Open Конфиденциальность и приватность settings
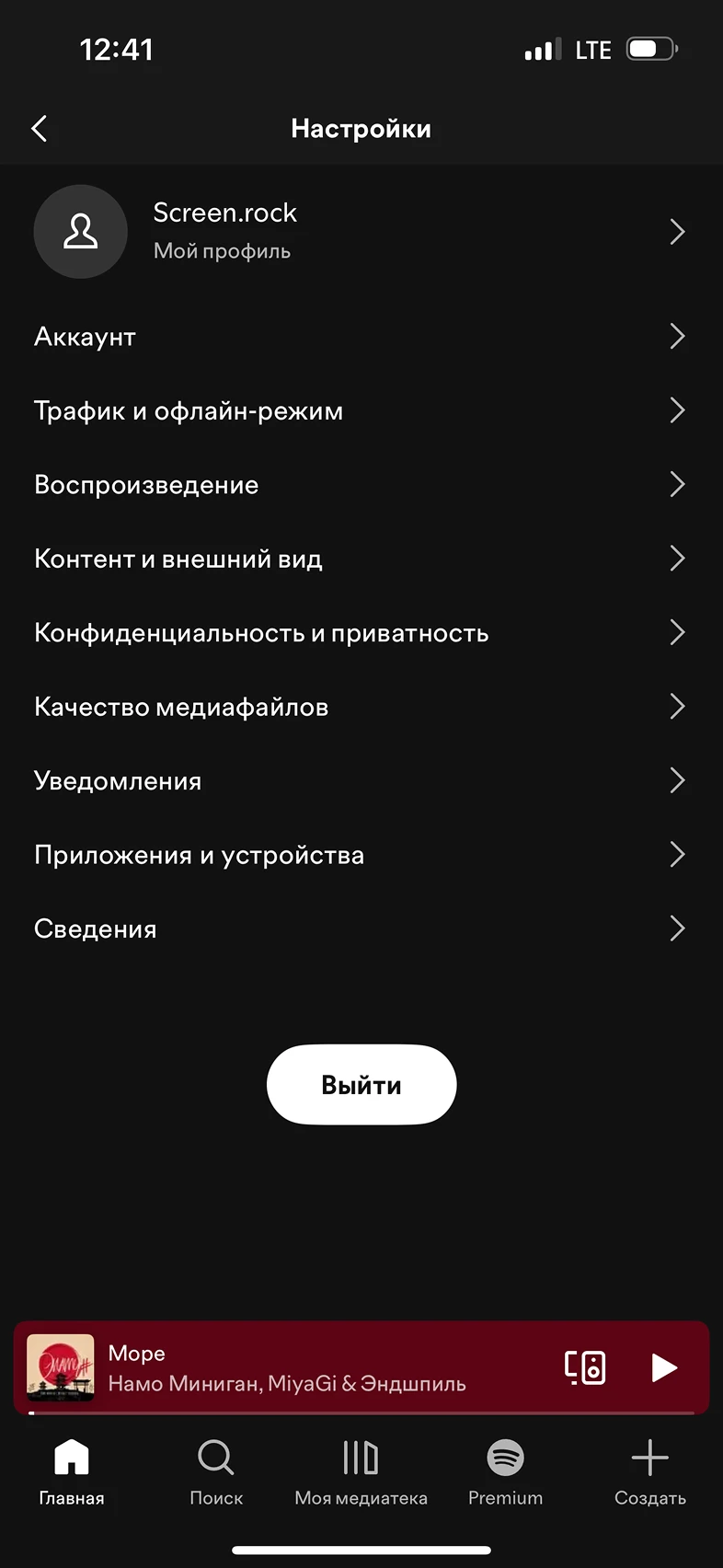This screenshot has width=723, height=1568. point(361,633)
